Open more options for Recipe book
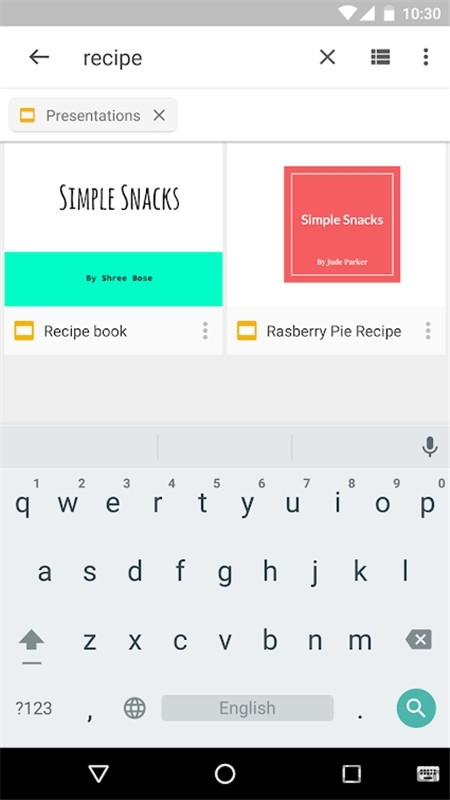This screenshot has width=450, height=800. [205, 331]
